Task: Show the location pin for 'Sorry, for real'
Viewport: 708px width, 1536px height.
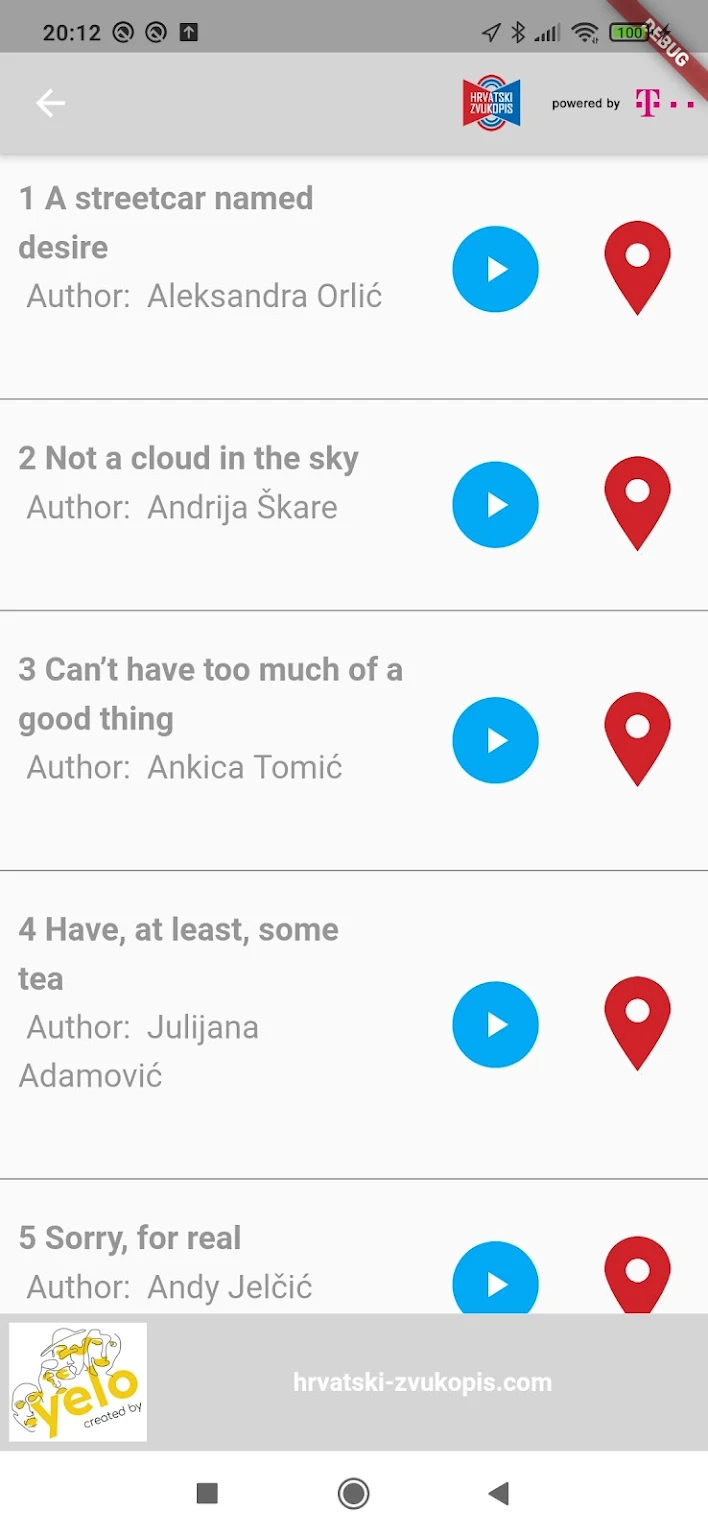Action: [x=637, y=1275]
